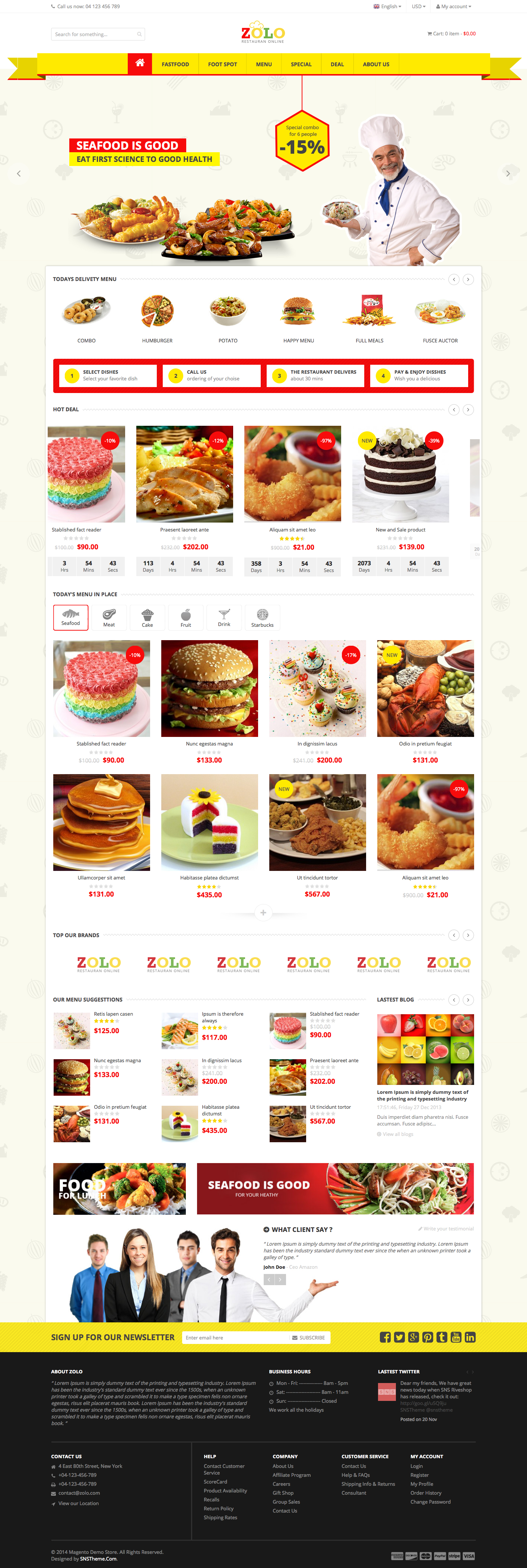Show next slide in hero banner
The width and height of the screenshot is (527, 1568).
(508, 173)
